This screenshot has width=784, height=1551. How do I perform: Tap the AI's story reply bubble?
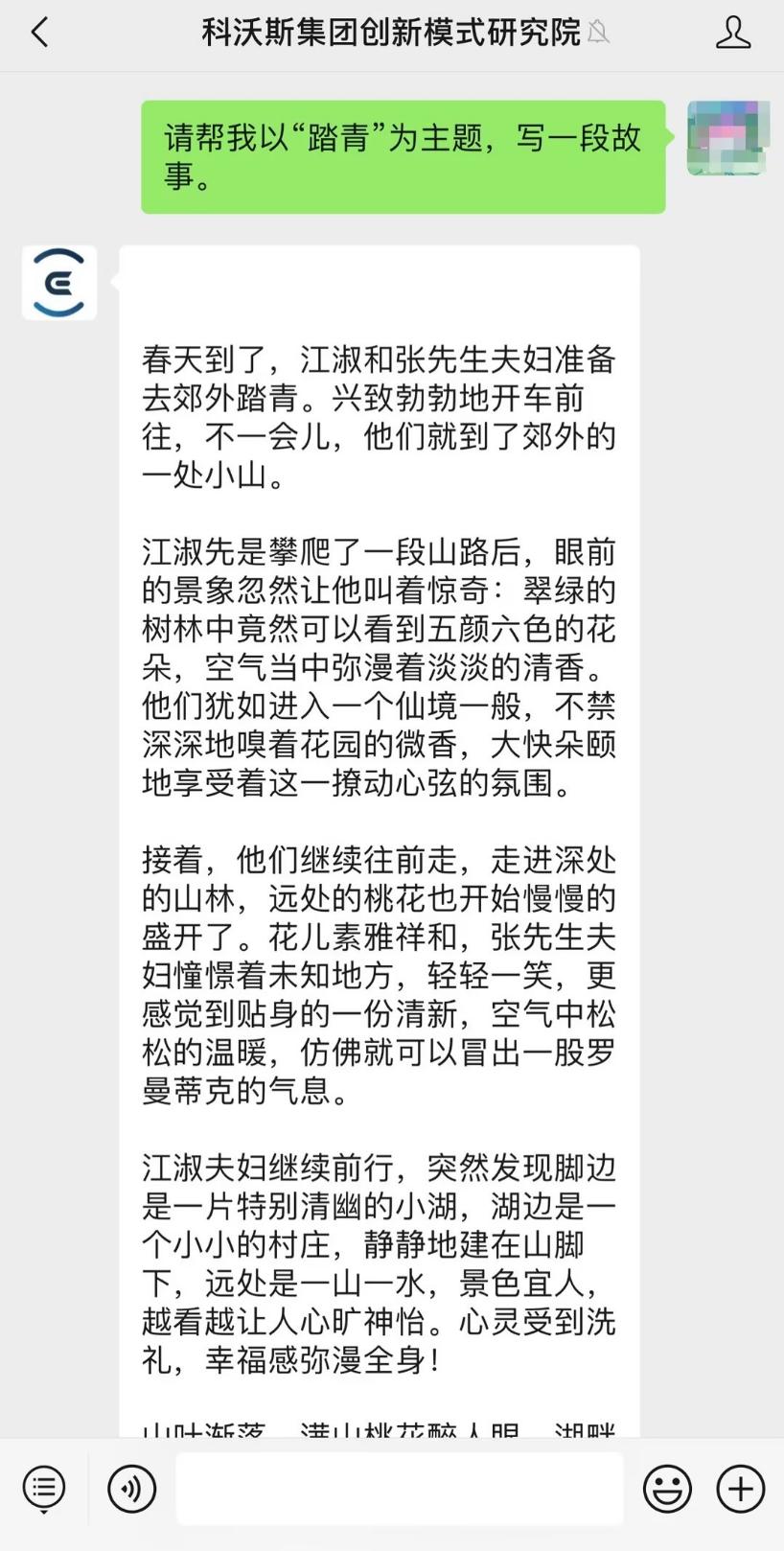pos(380,834)
